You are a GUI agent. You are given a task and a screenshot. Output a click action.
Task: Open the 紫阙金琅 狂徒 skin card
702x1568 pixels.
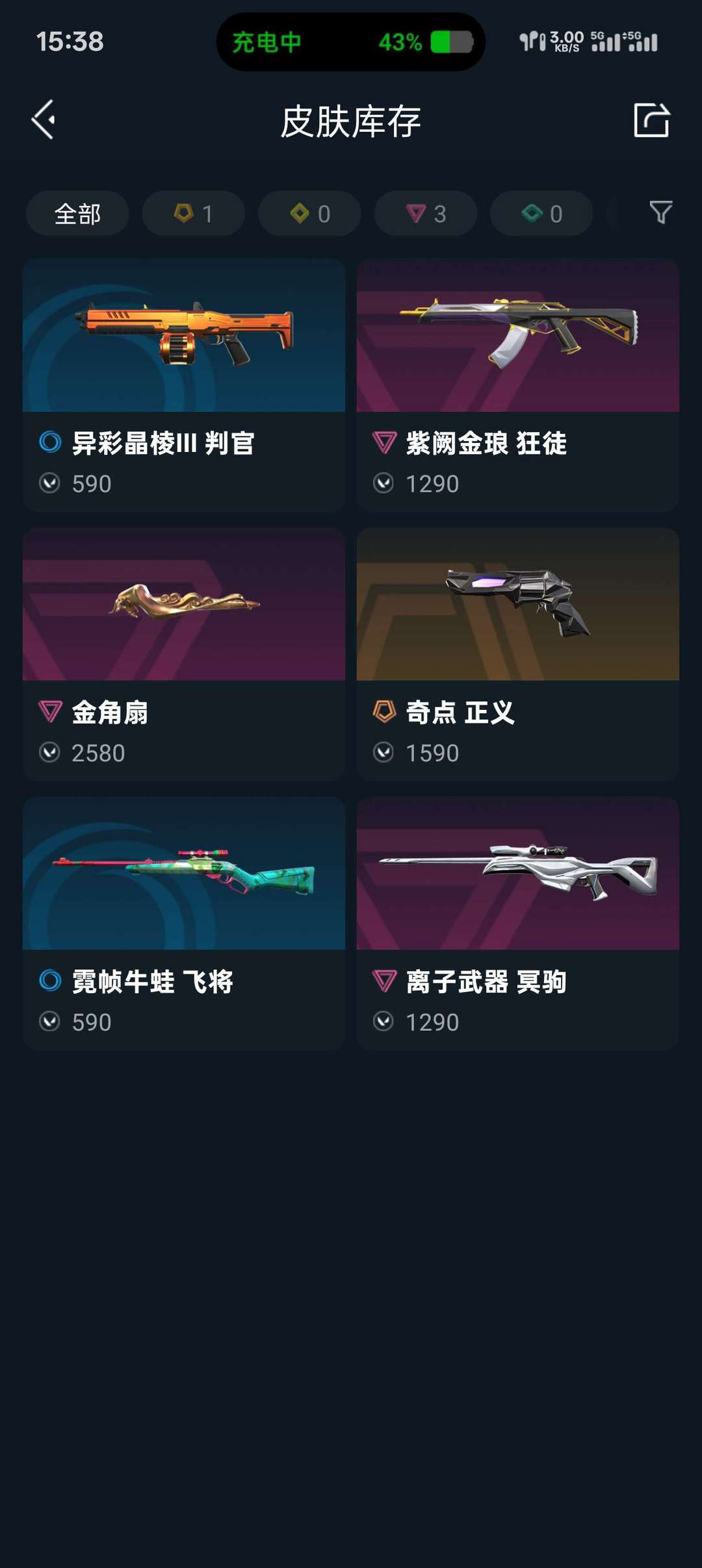[x=518, y=385]
